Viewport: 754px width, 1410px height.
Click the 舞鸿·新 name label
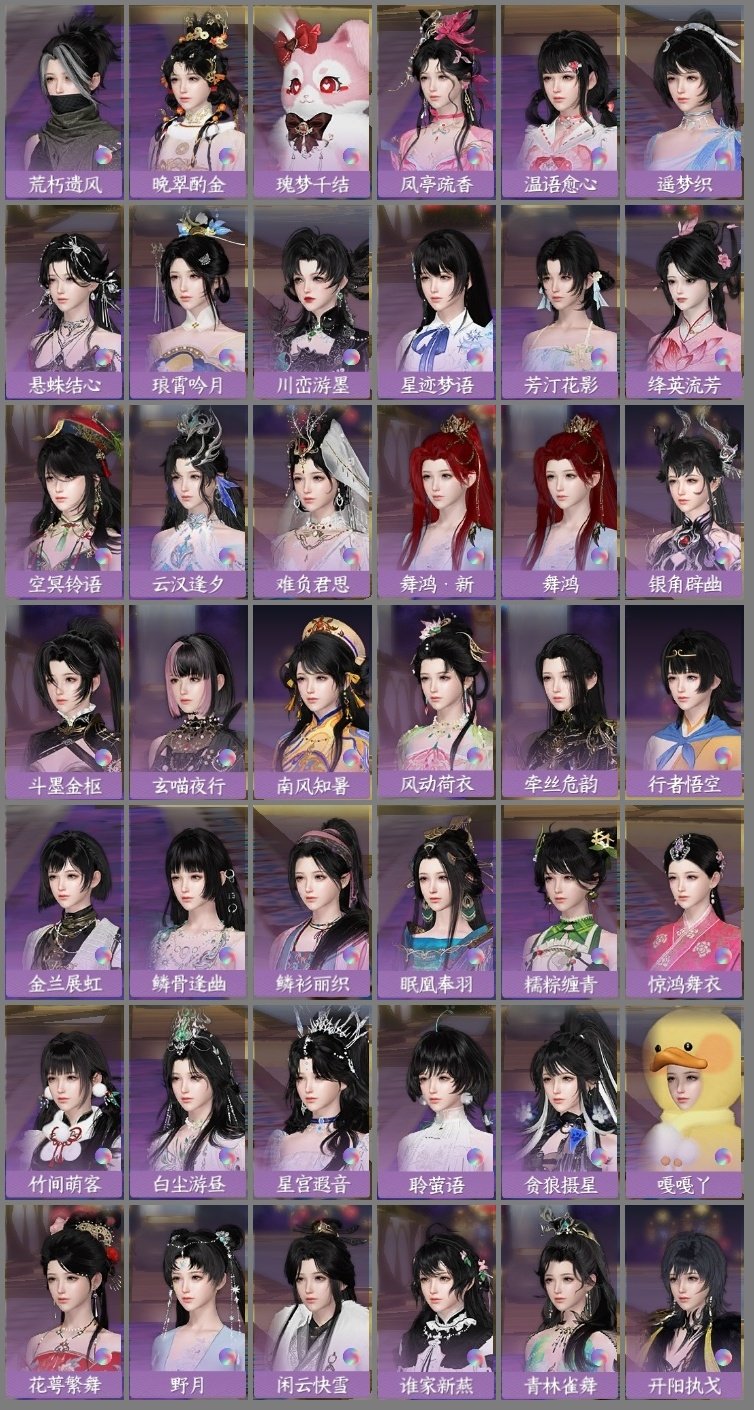click(x=438, y=583)
